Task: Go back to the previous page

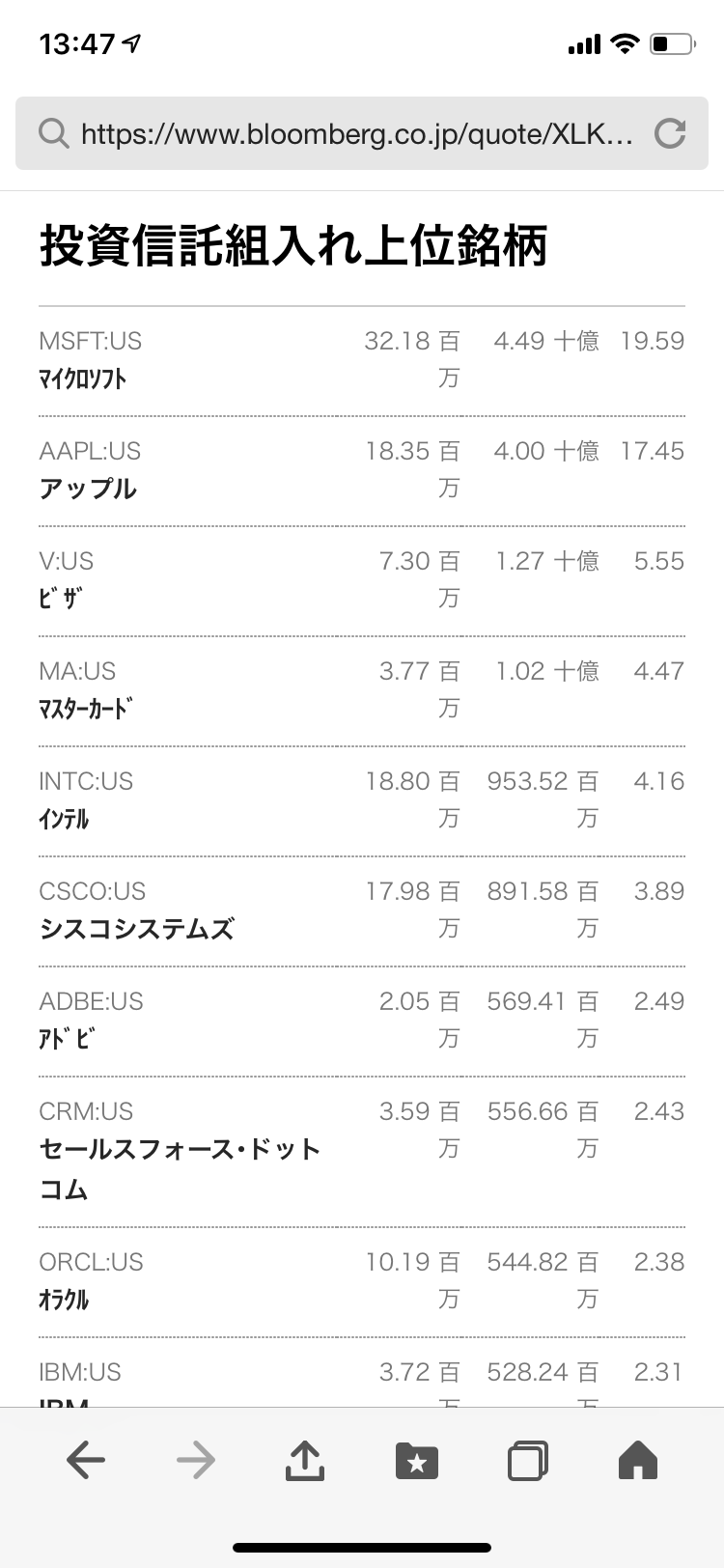Action: coord(86,1461)
